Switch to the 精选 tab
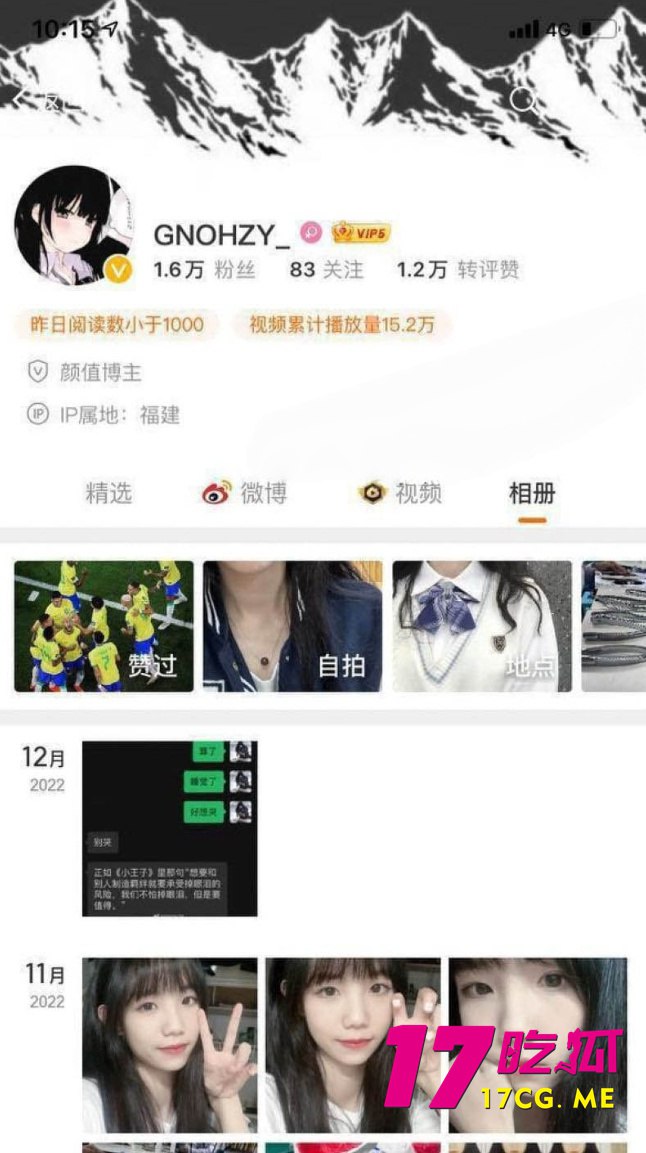The image size is (646, 1153). 109,493
